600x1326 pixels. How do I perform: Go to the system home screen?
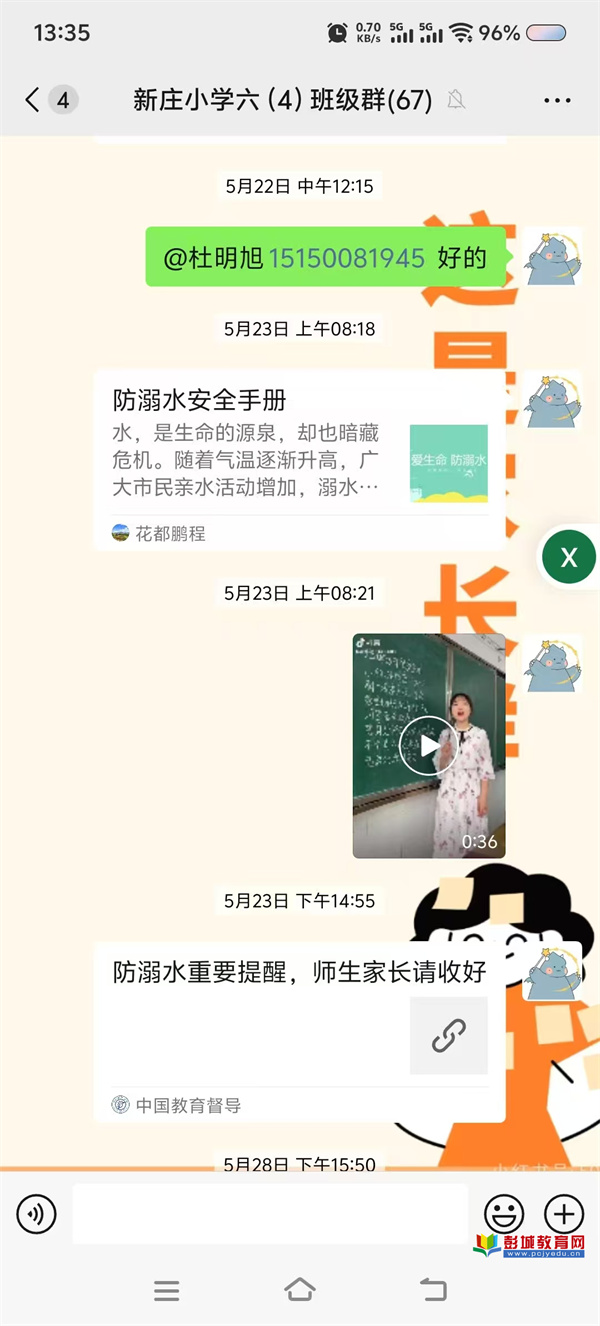(300, 1290)
